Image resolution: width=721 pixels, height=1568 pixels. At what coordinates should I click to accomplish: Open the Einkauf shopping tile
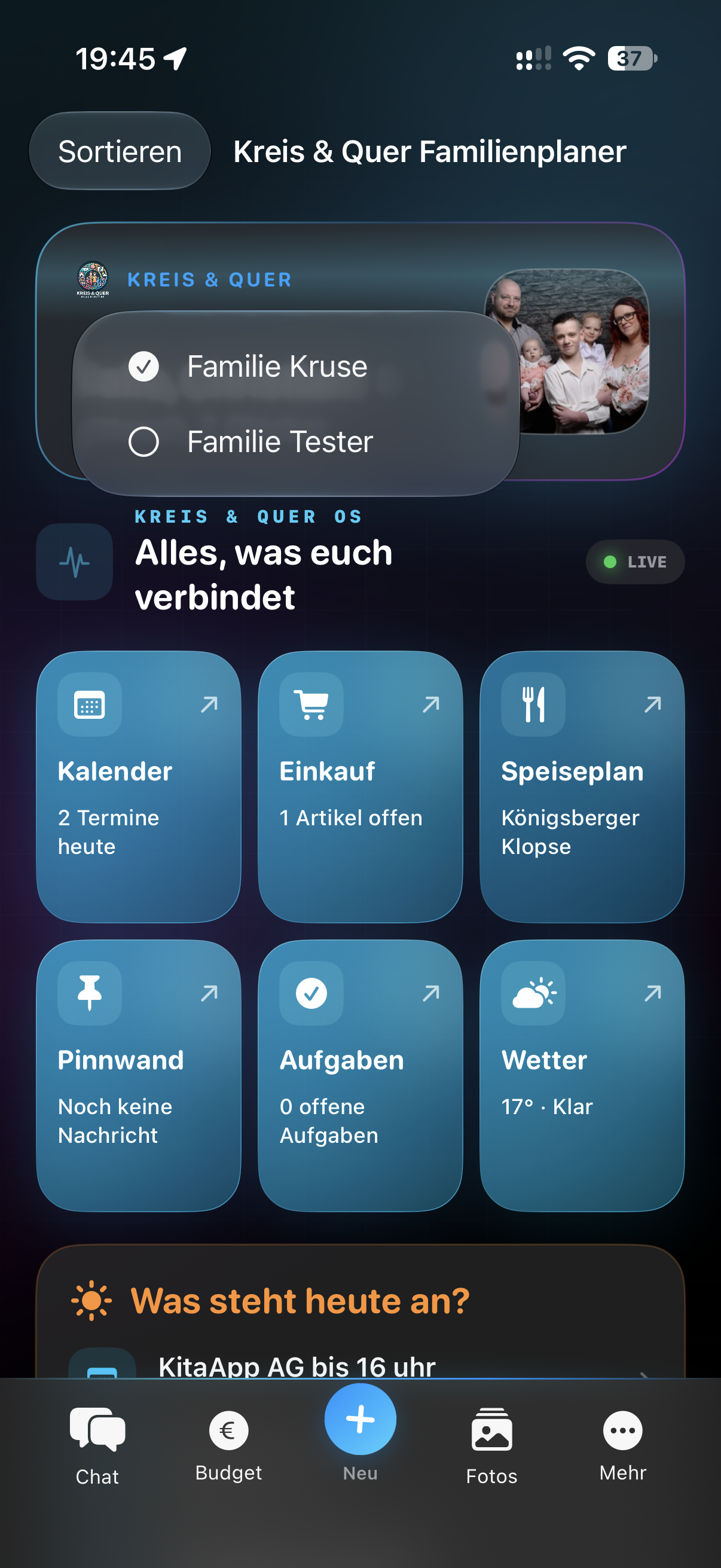click(x=360, y=786)
